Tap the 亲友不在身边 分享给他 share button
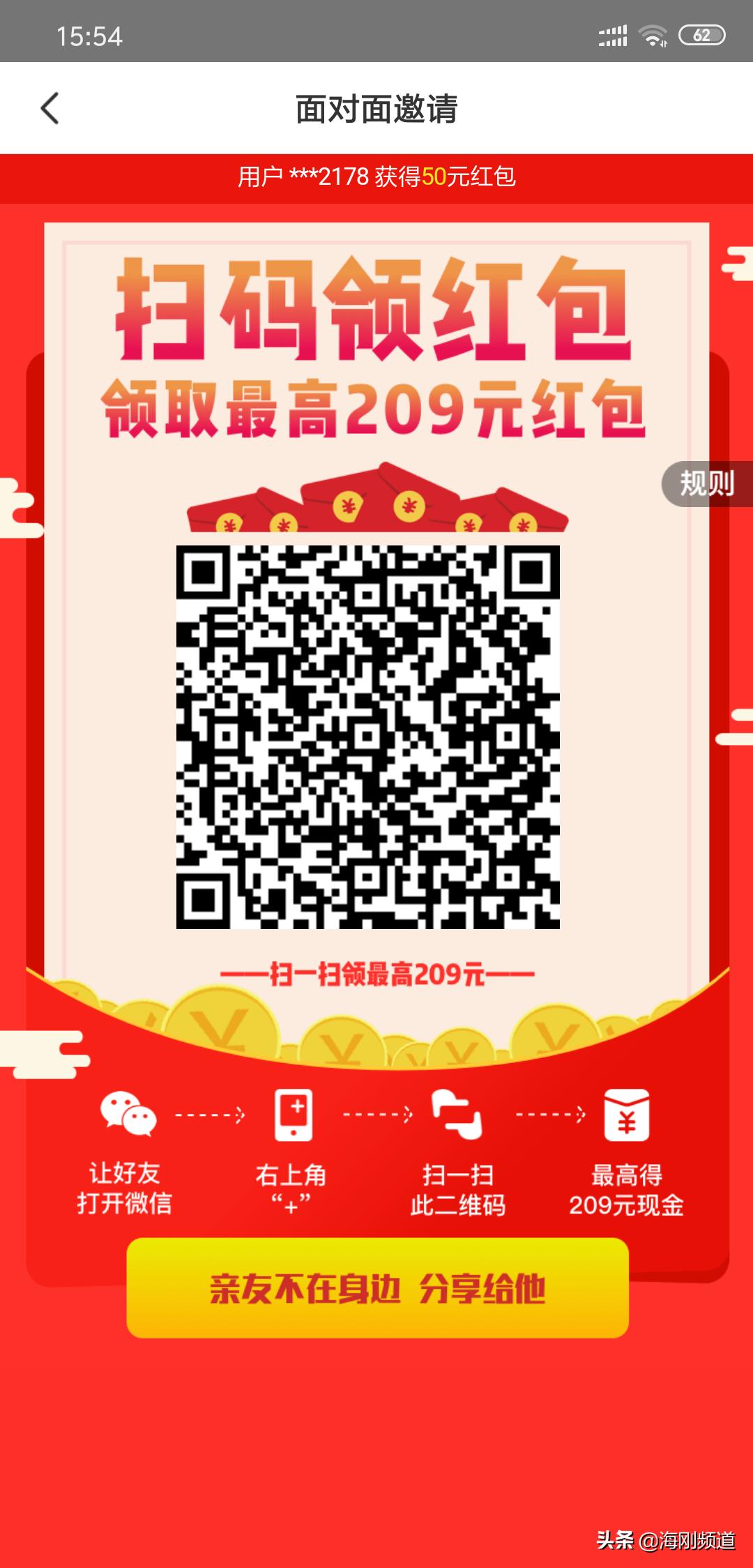Screen dimensions: 753x1568 tap(376, 1291)
